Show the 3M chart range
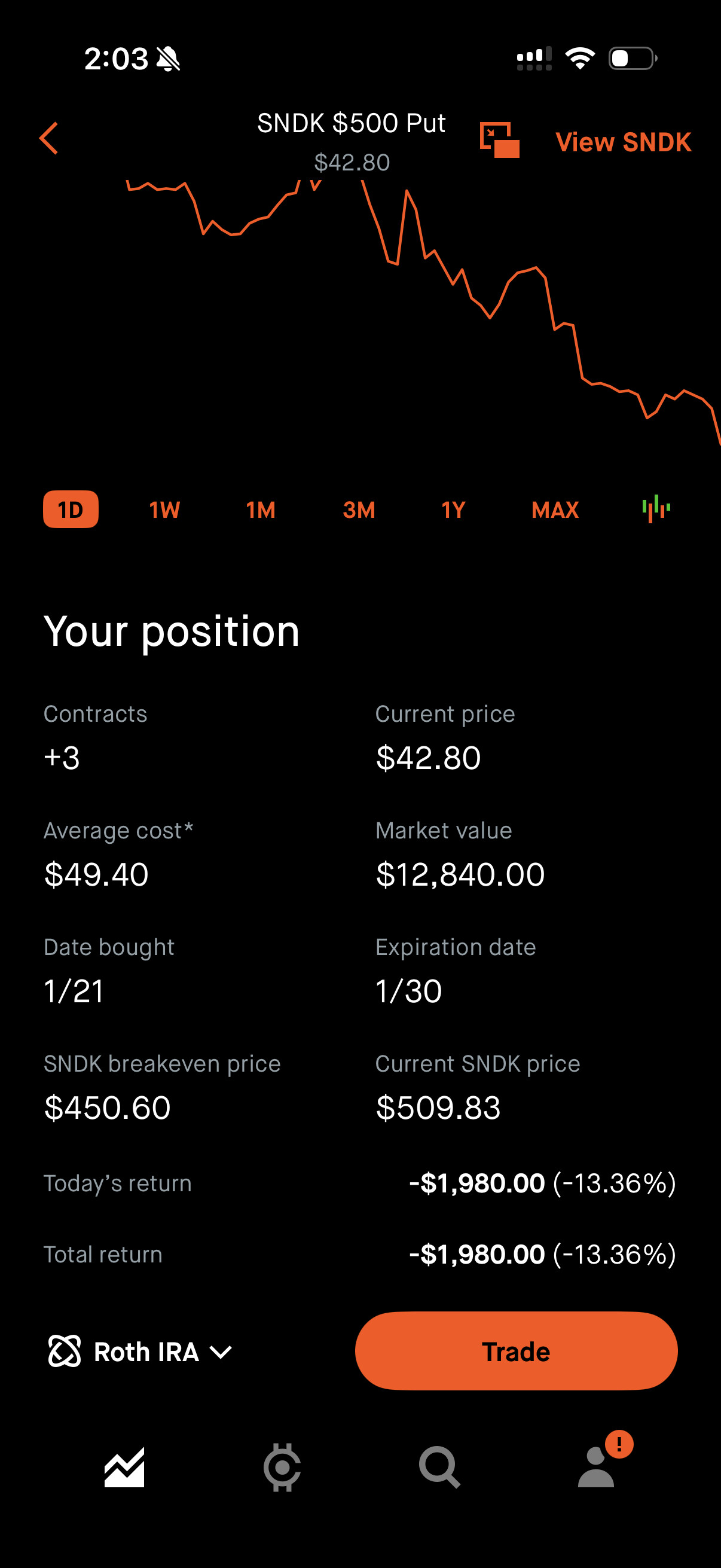Screen dimensions: 721x1568 pyautogui.click(x=358, y=510)
